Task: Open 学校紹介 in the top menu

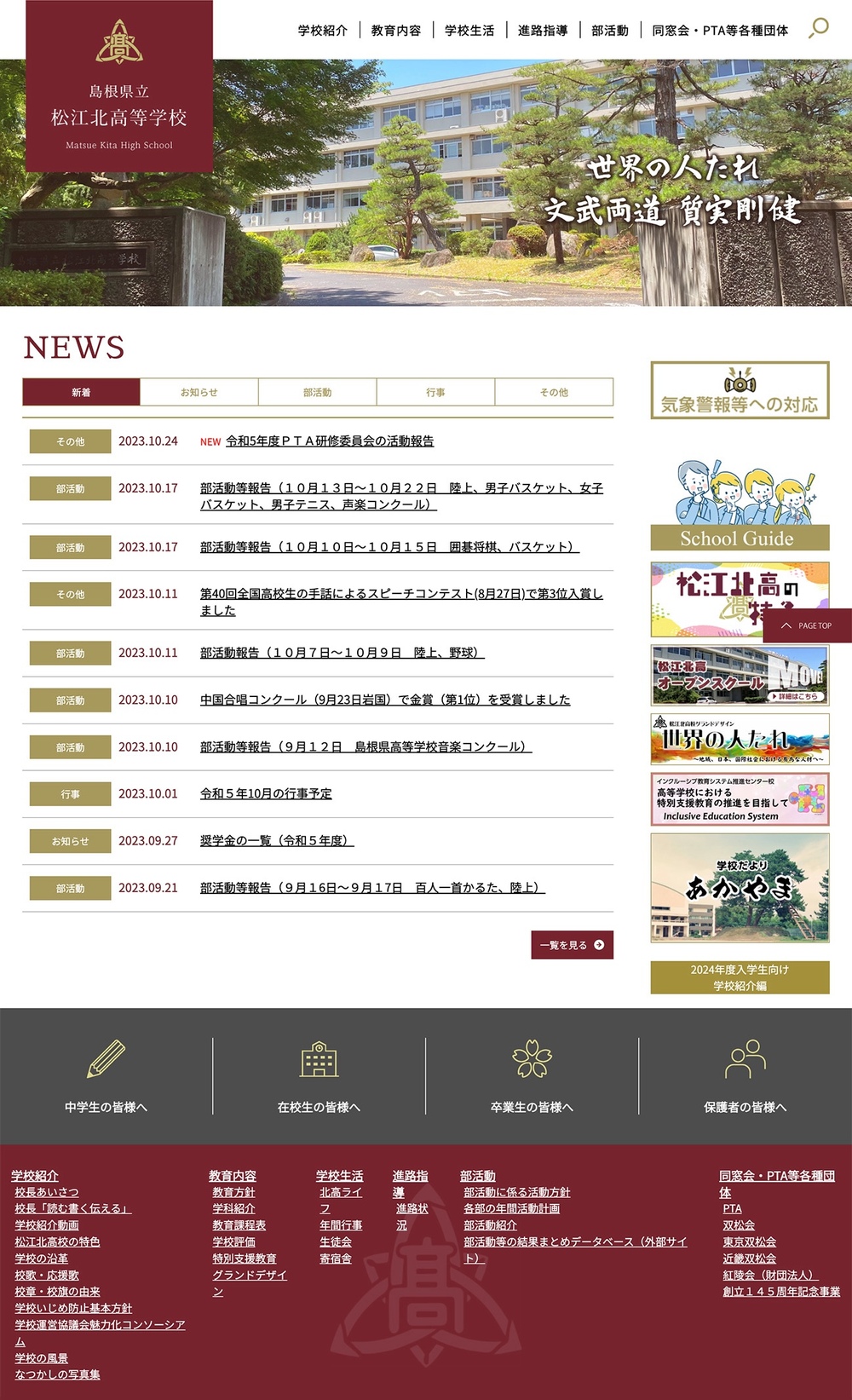Action: coord(322,31)
